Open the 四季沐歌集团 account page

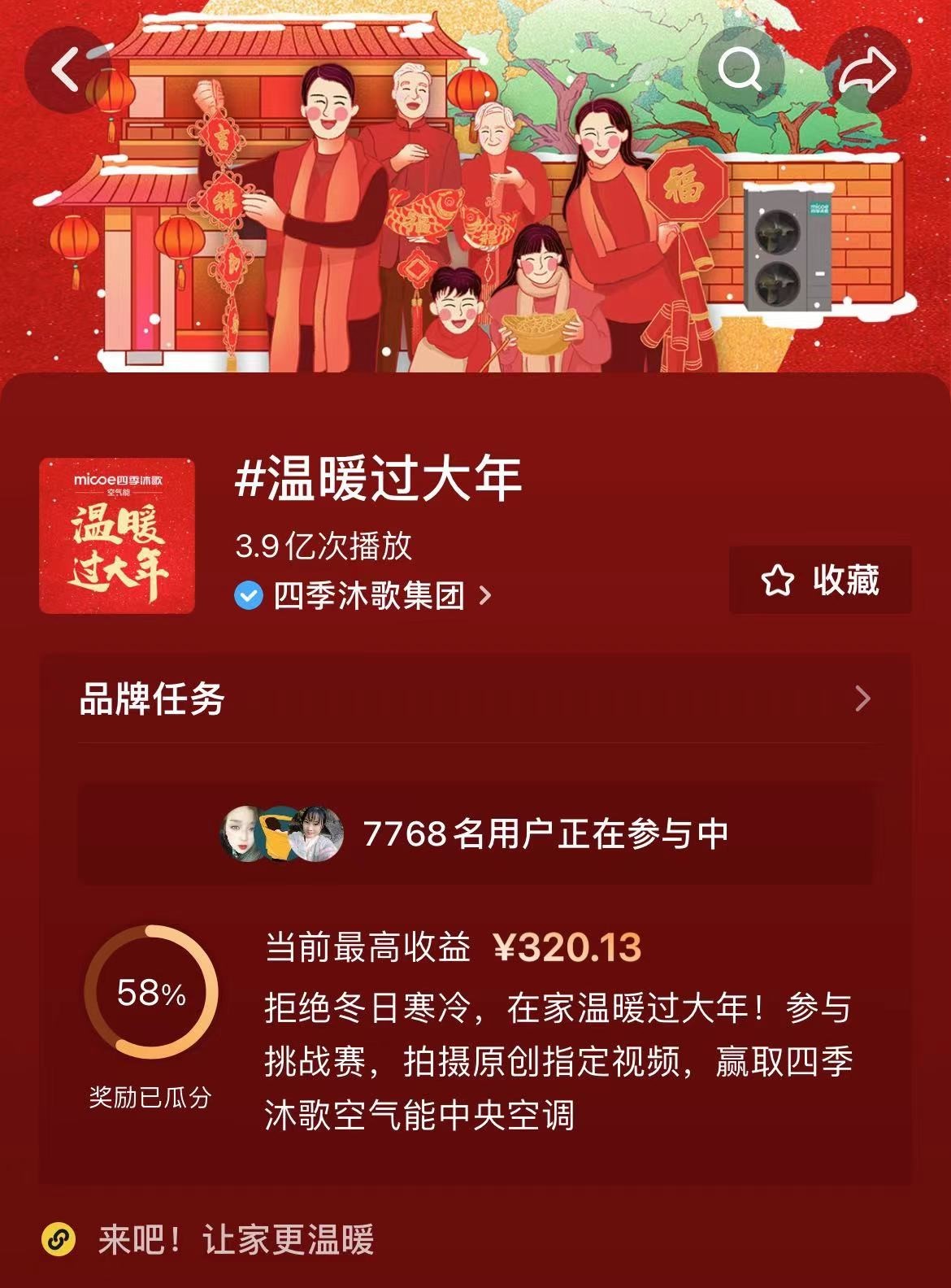367,596
